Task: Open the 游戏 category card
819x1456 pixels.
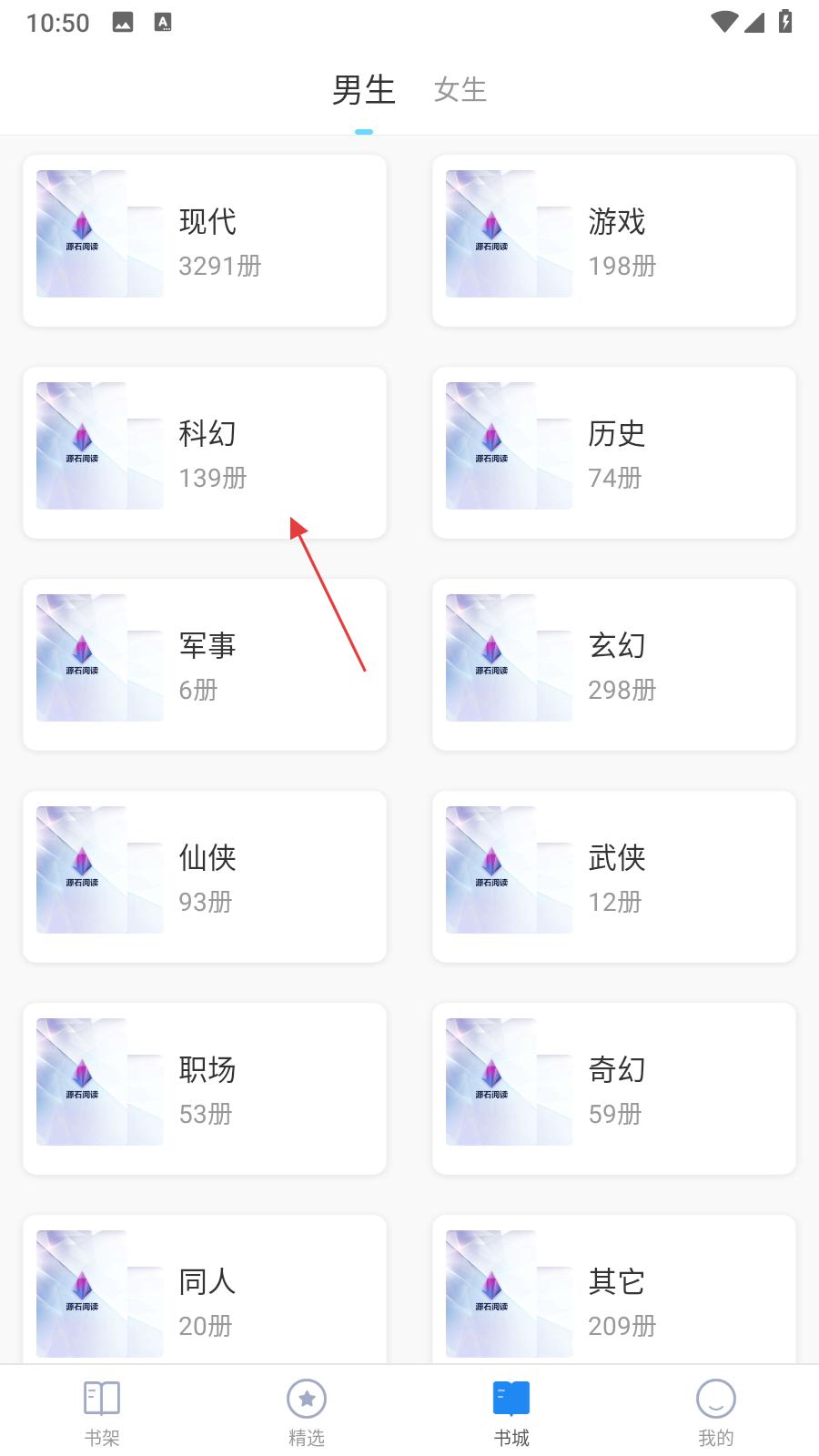Action: click(x=614, y=240)
